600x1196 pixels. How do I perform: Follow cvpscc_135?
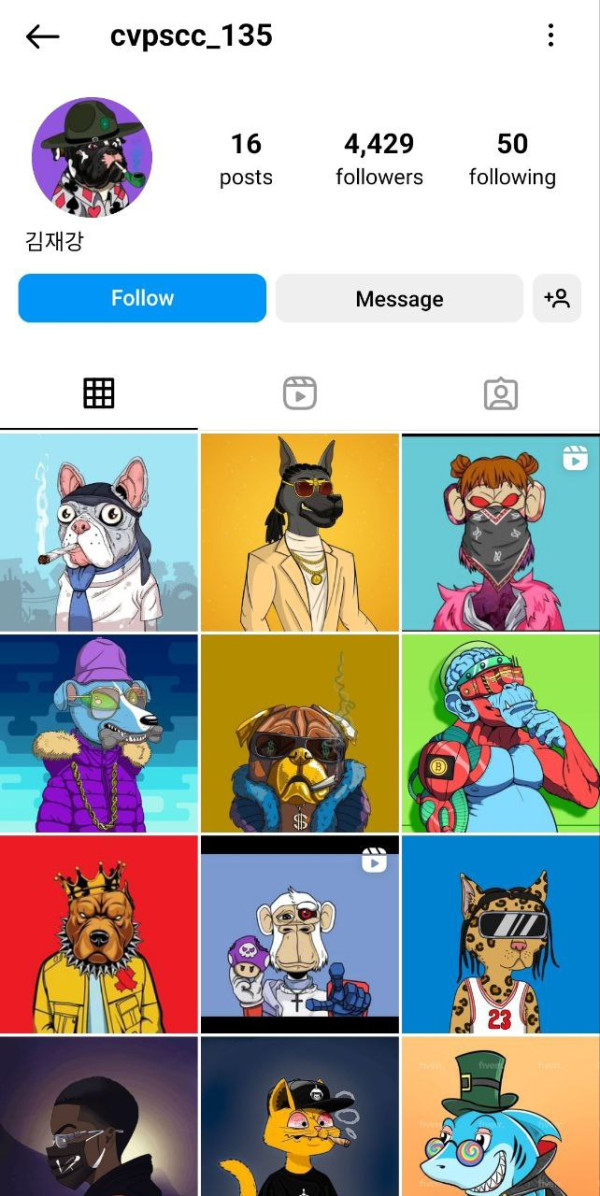(x=142, y=298)
